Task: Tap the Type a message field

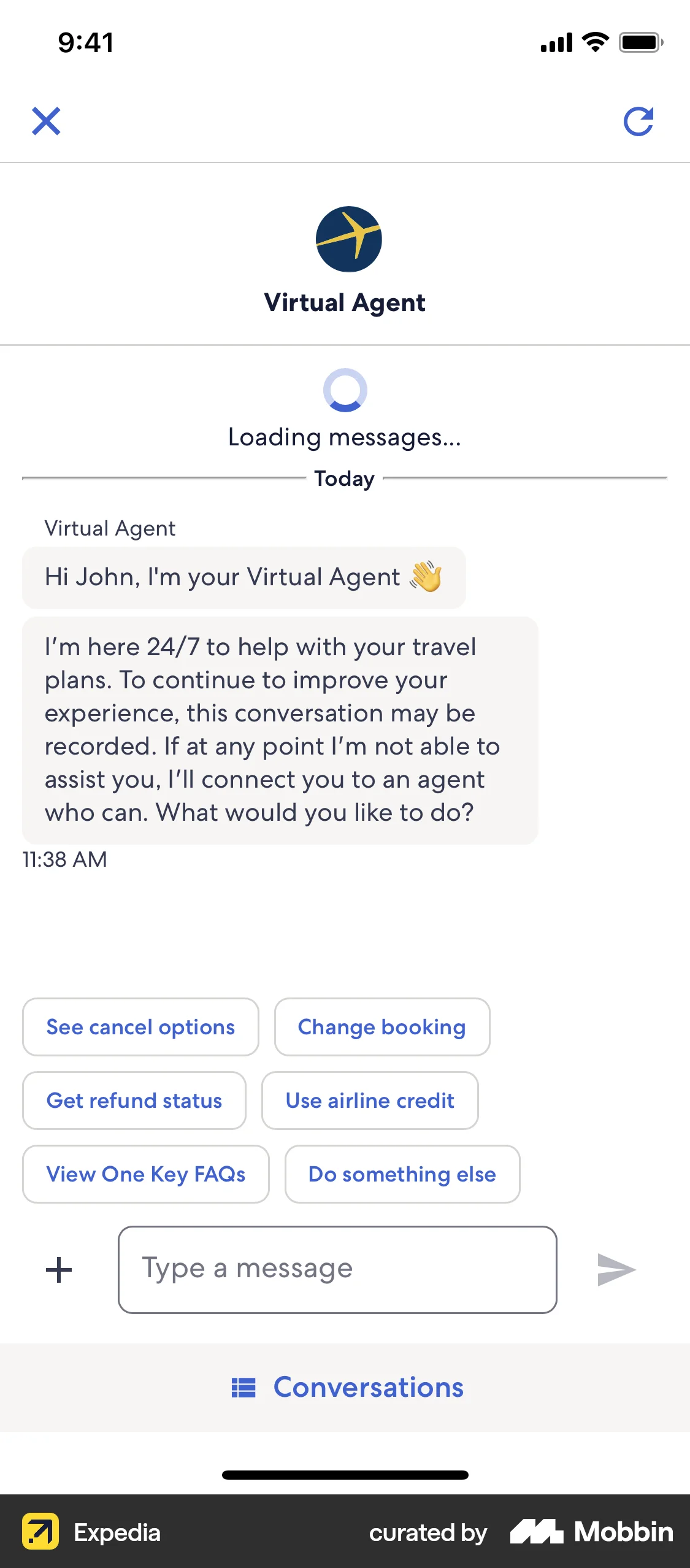Action: pos(336,1269)
